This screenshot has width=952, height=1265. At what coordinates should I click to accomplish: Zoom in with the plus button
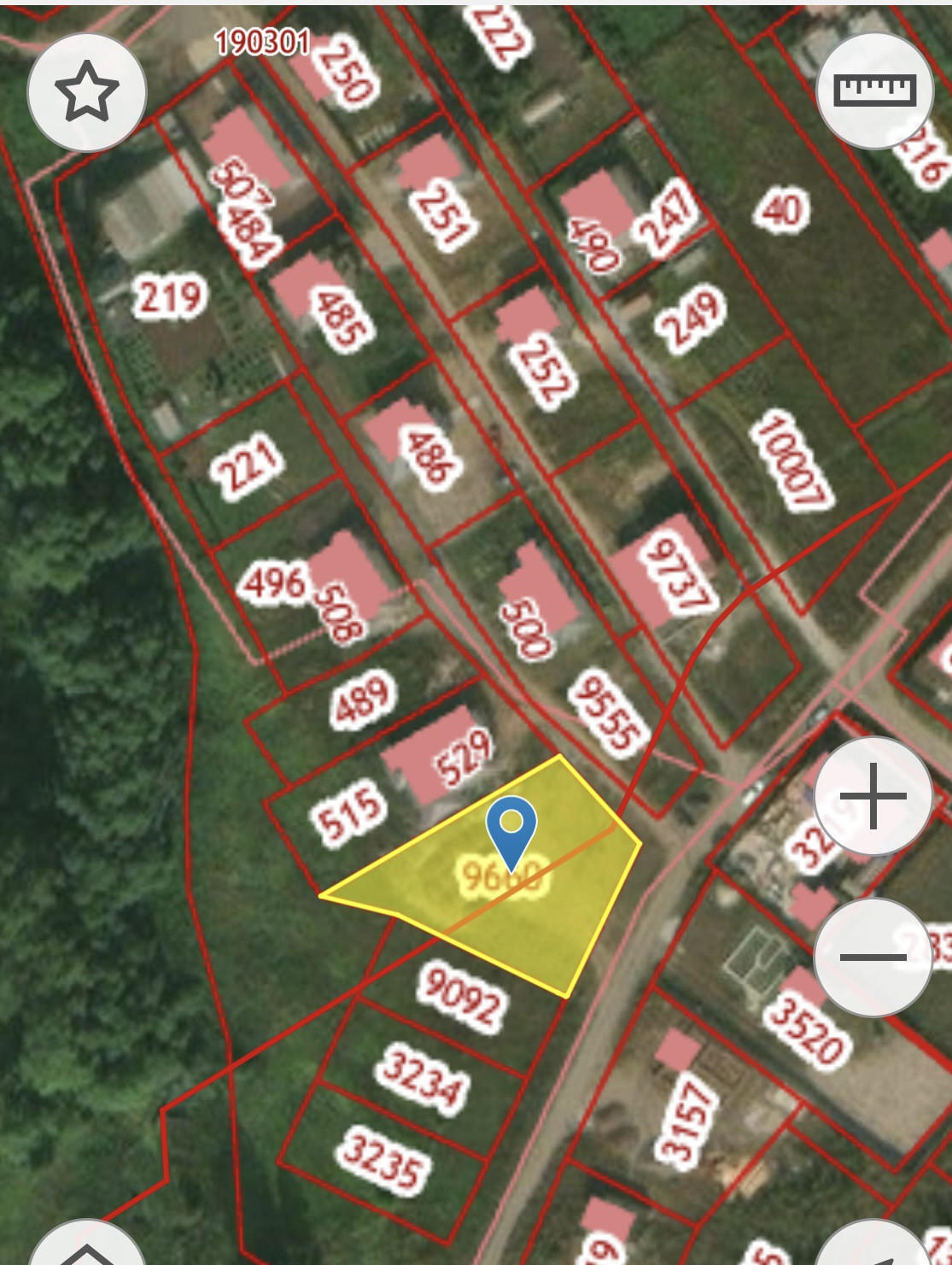pyautogui.click(x=873, y=797)
